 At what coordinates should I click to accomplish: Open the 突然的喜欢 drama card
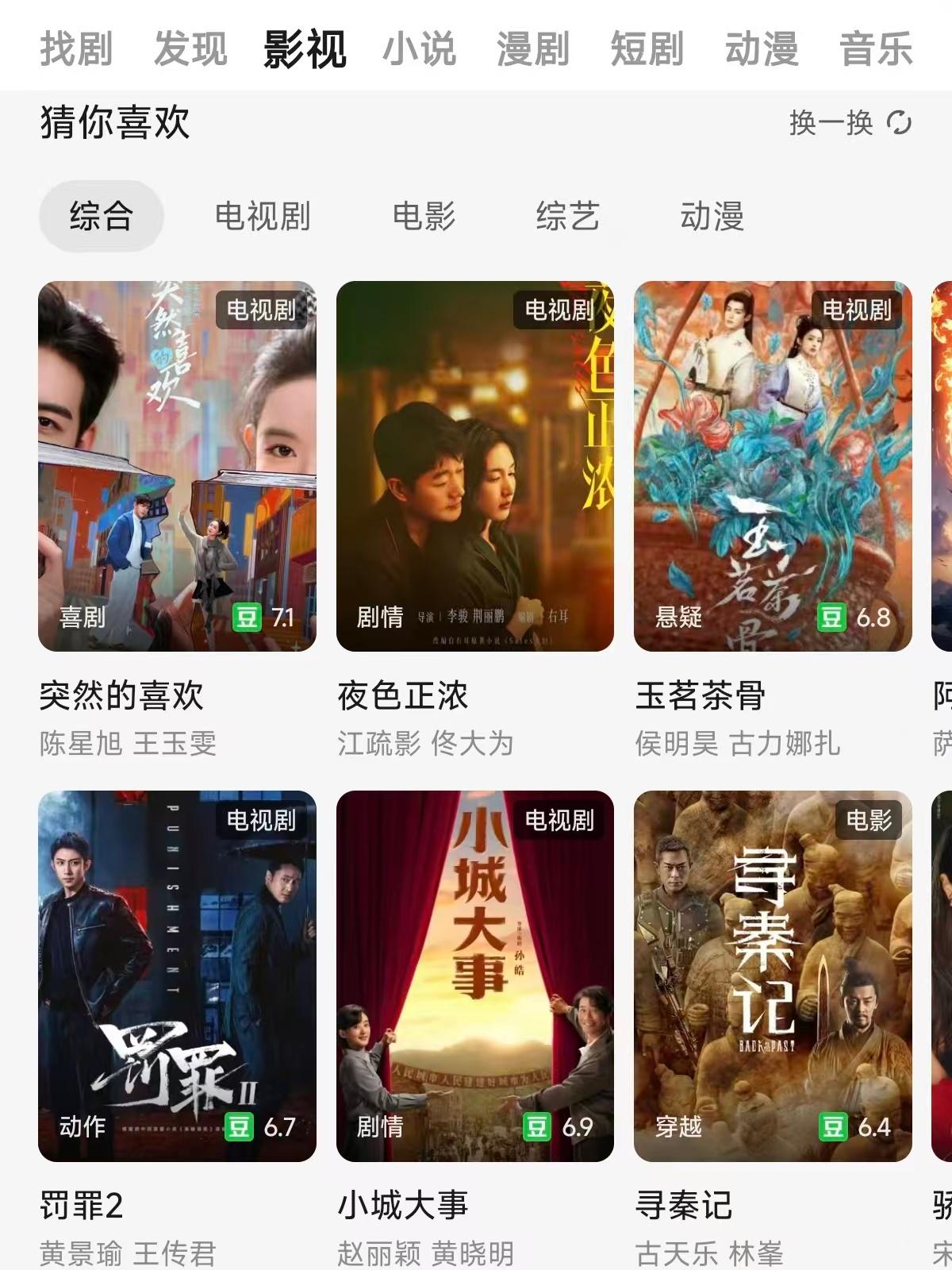tap(177, 467)
